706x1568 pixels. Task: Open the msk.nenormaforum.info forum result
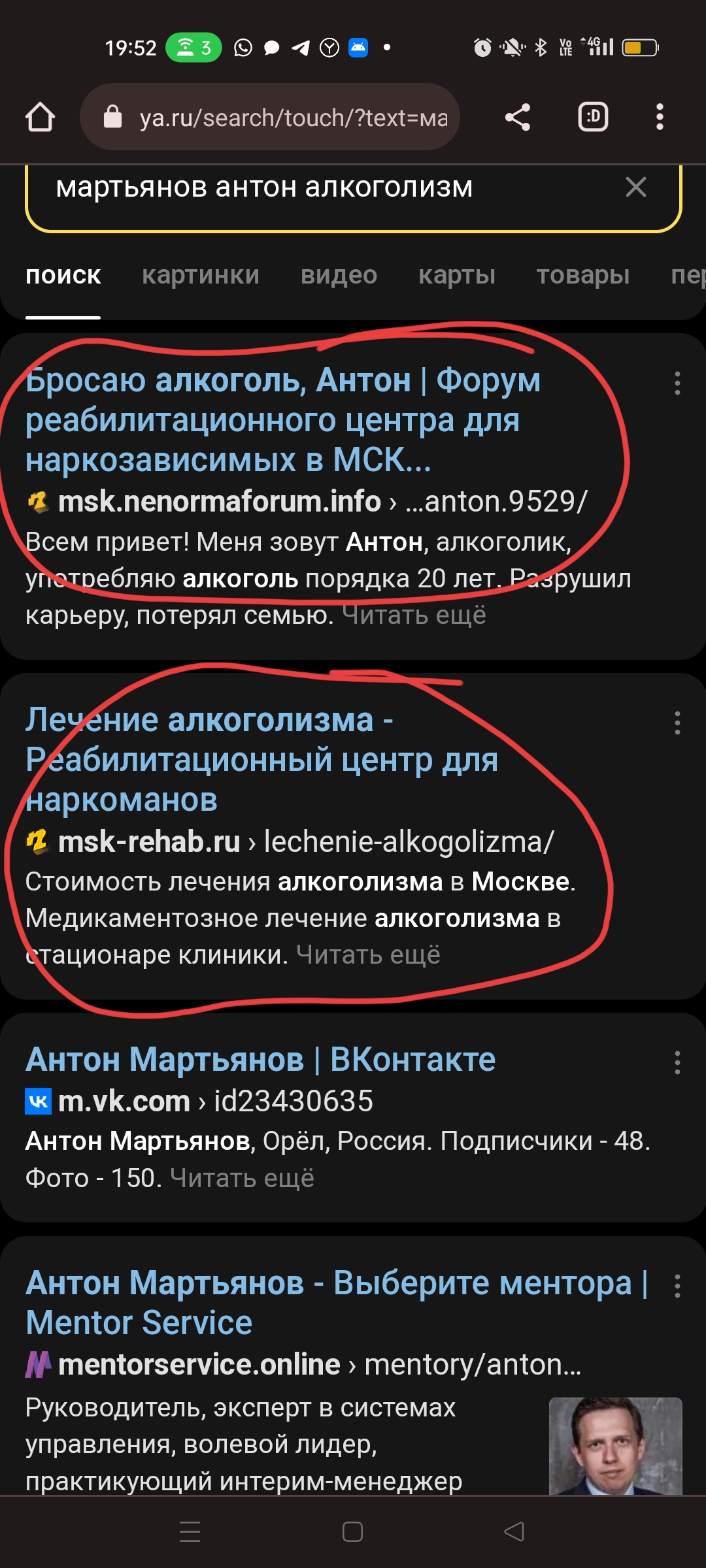(x=283, y=420)
